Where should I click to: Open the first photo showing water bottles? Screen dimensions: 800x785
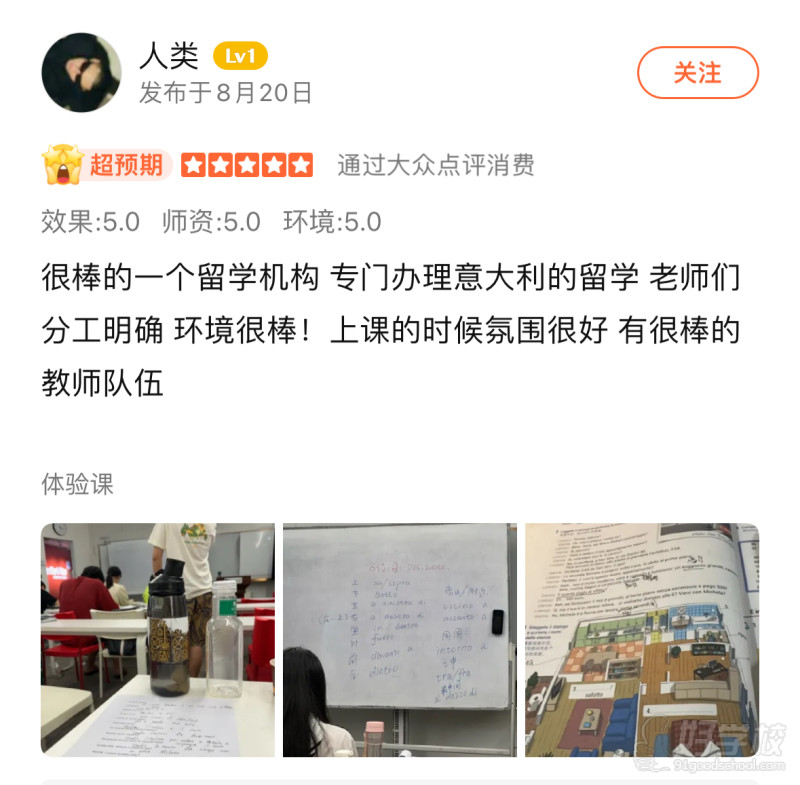point(157,639)
